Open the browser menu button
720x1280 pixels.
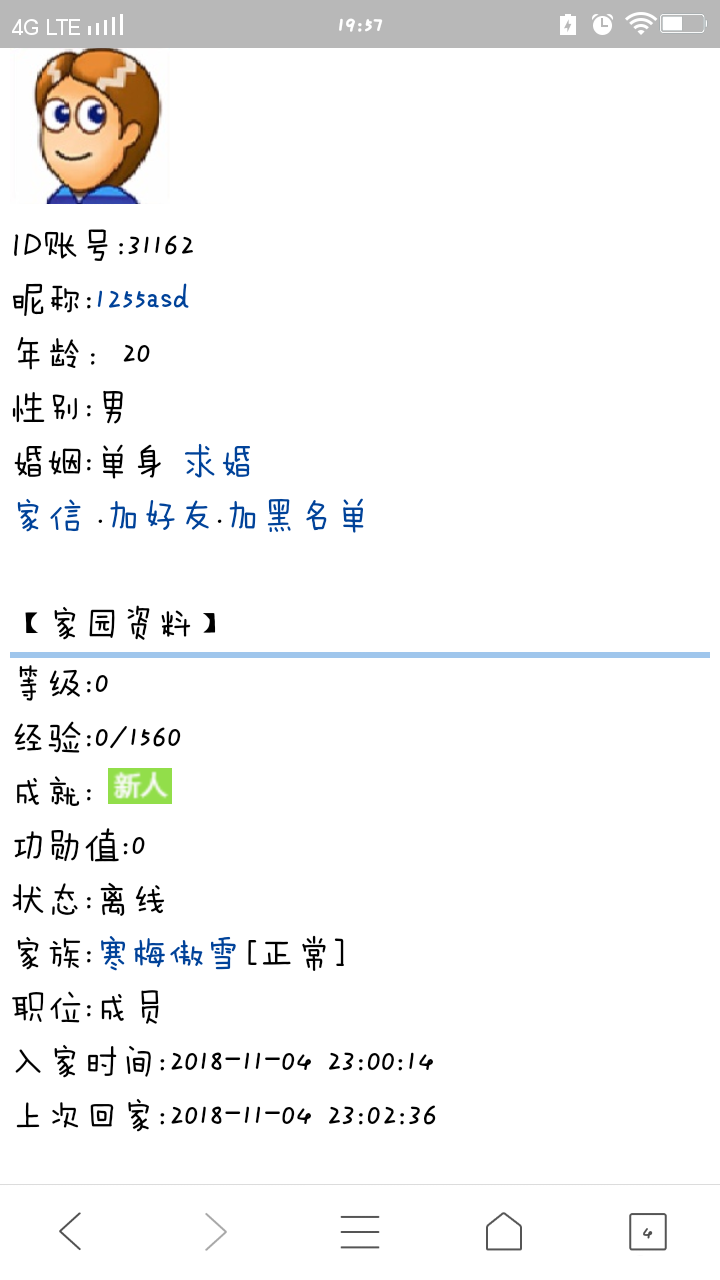(x=359, y=1231)
